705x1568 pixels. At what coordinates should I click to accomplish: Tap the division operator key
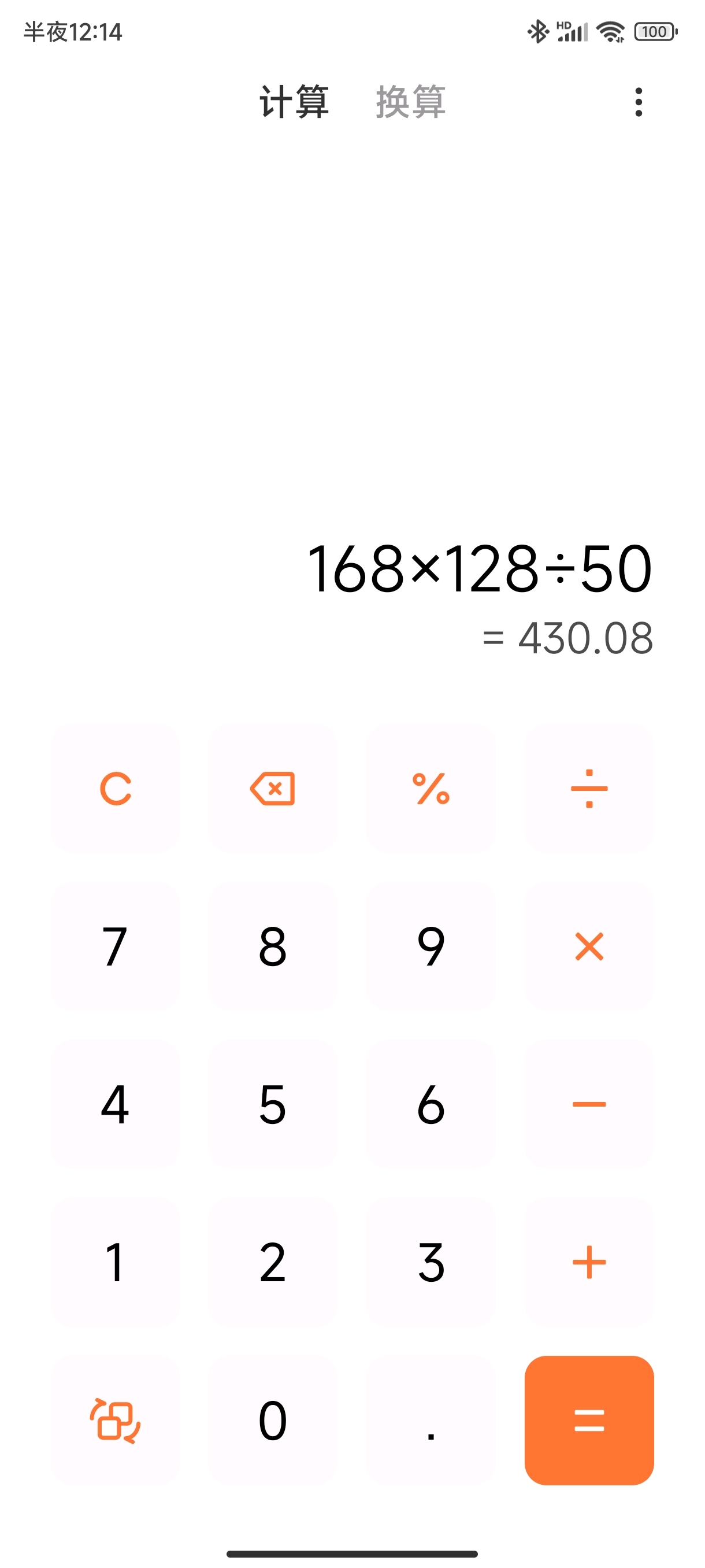[589, 788]
